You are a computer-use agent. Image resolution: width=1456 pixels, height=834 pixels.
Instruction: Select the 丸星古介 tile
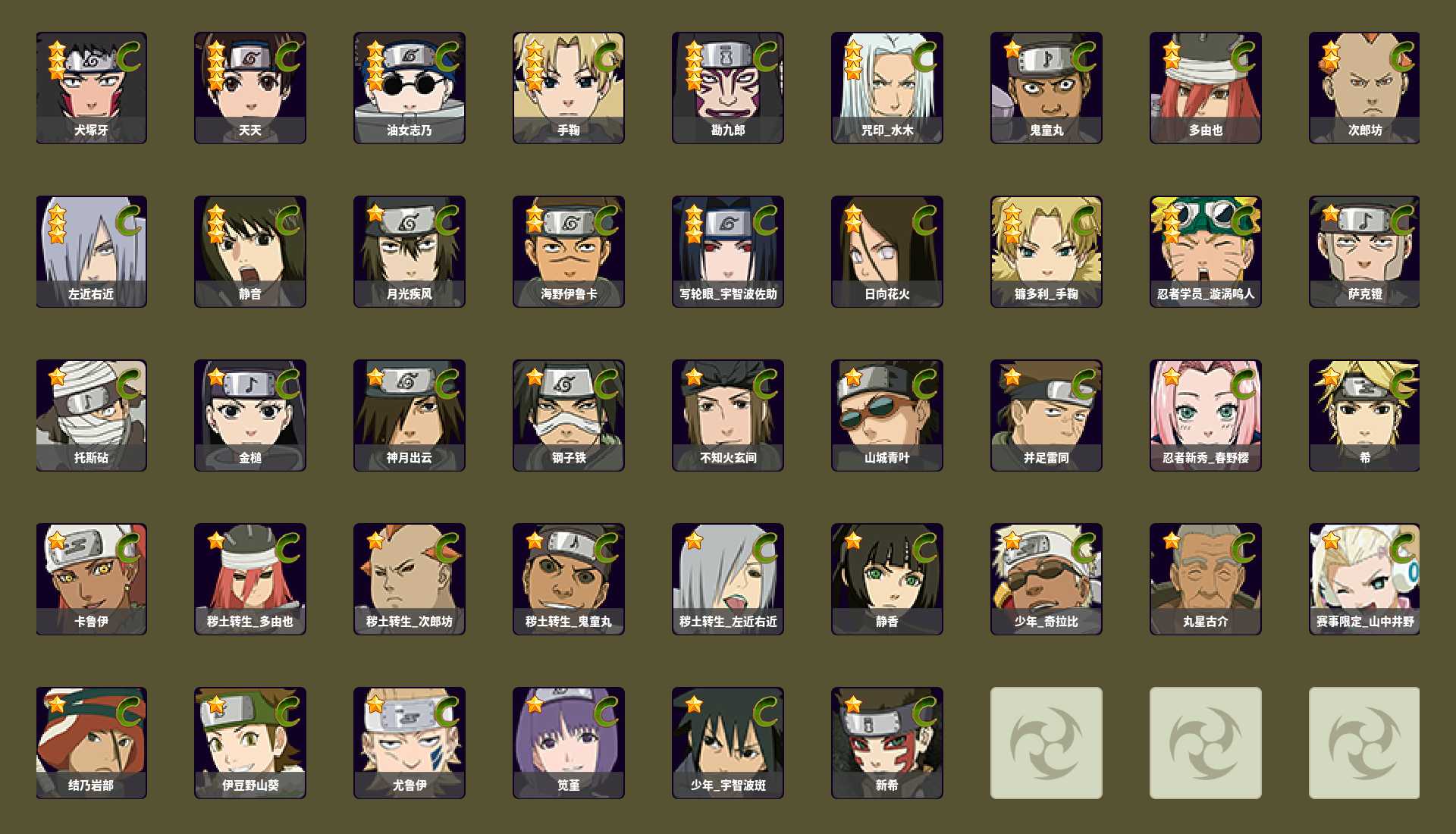1206,578
